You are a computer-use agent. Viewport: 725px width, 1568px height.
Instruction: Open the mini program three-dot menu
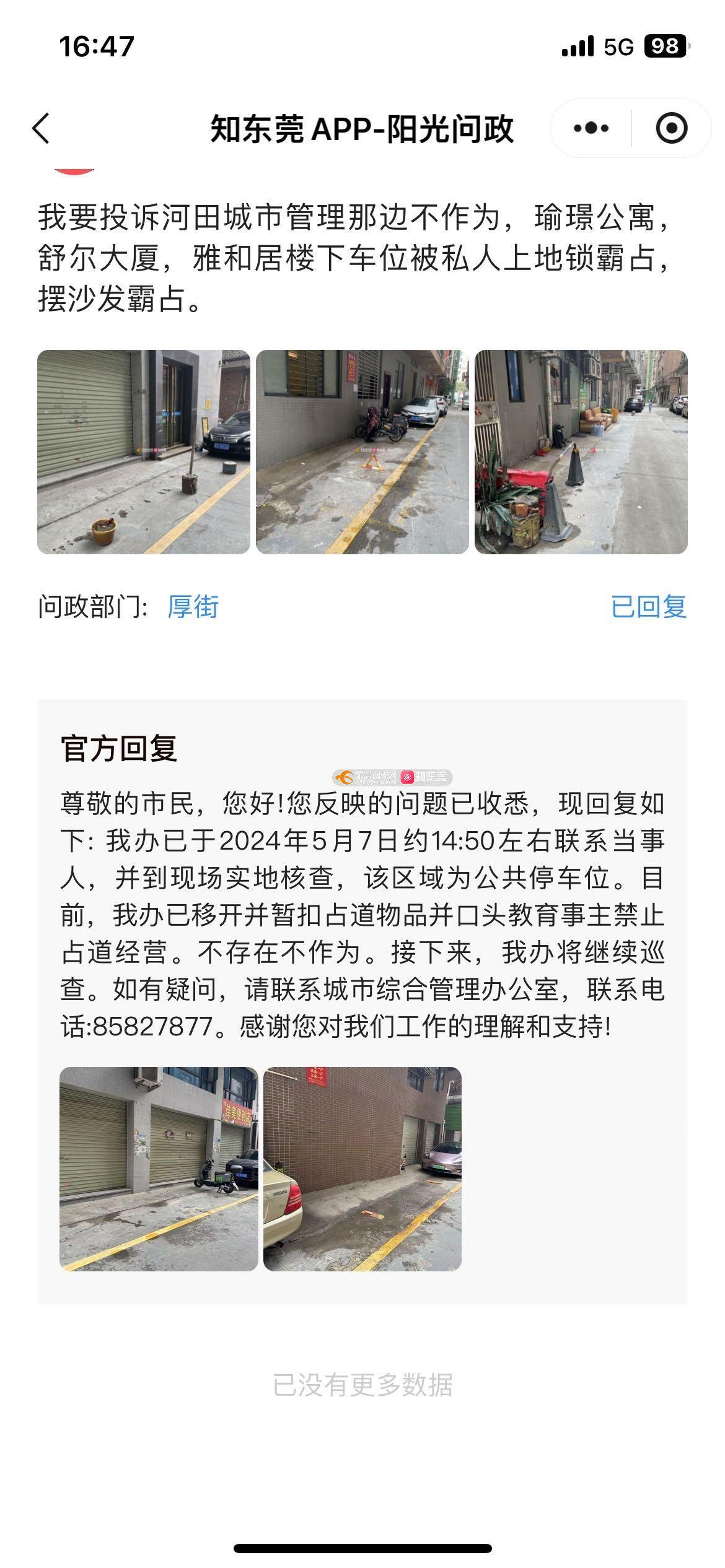(x=591, y=129)
